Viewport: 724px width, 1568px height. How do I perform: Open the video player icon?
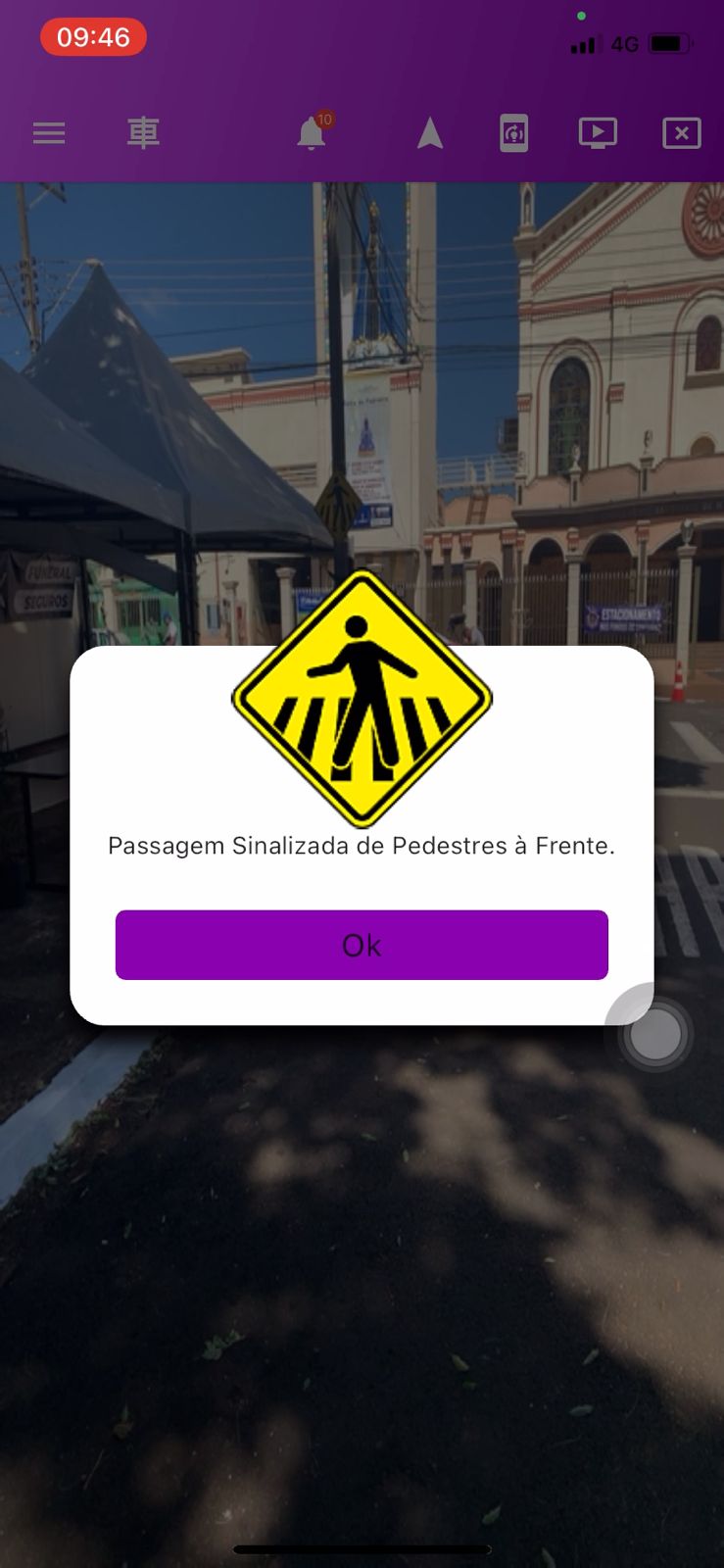598,133
